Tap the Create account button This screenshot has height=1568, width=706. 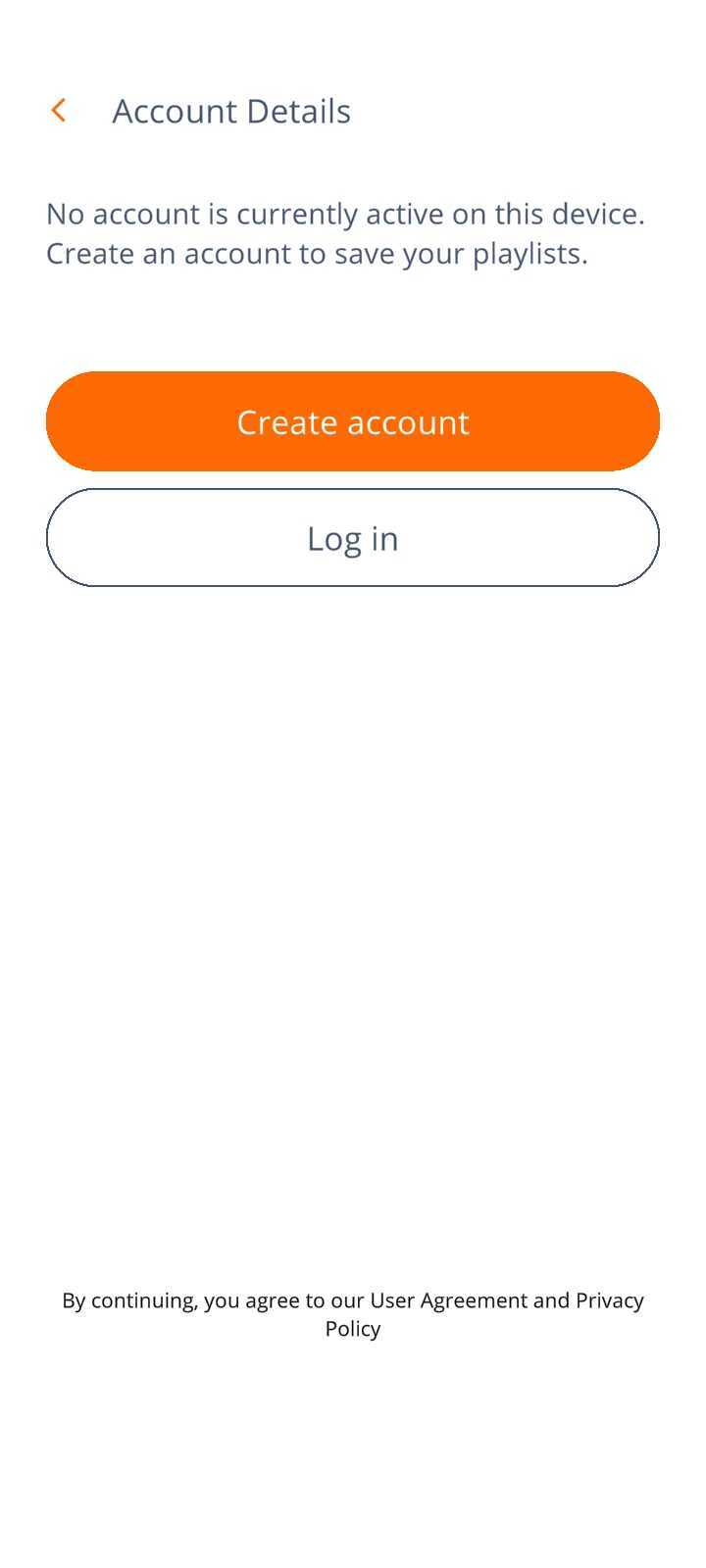tap(353, 421)
